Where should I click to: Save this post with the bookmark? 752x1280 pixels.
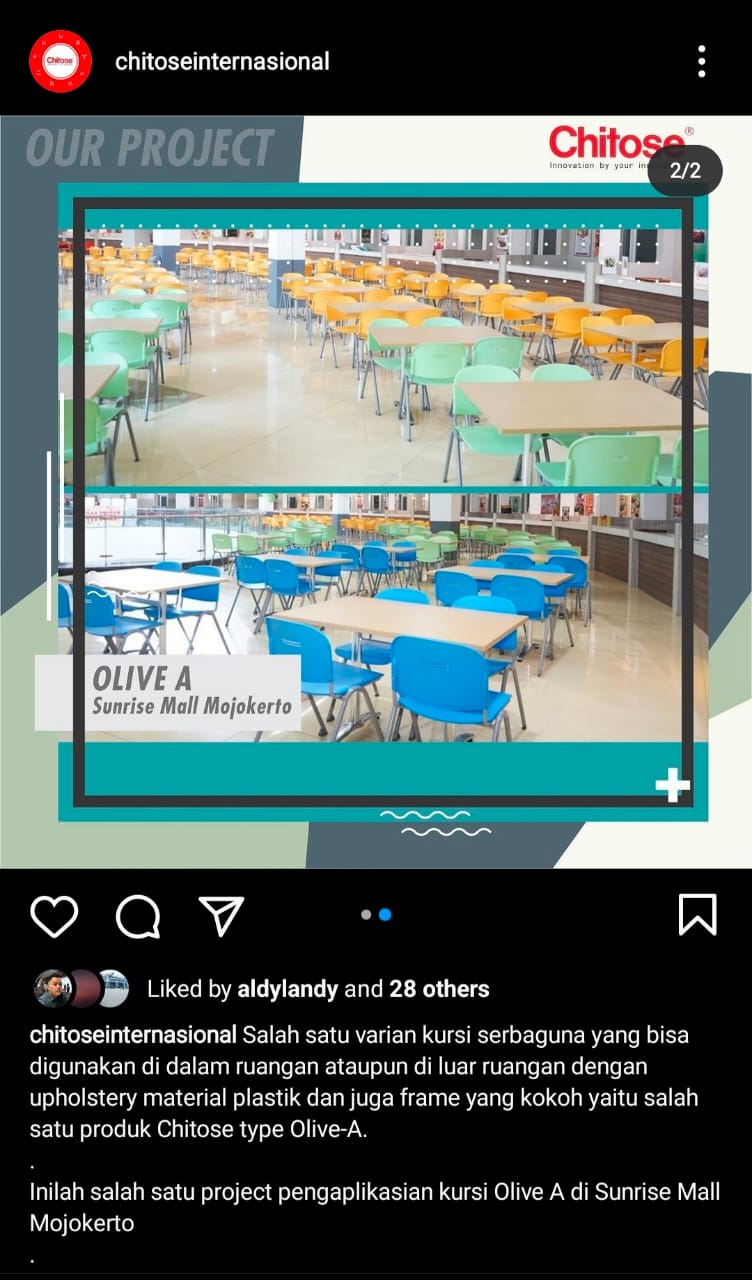click(697, 914)
